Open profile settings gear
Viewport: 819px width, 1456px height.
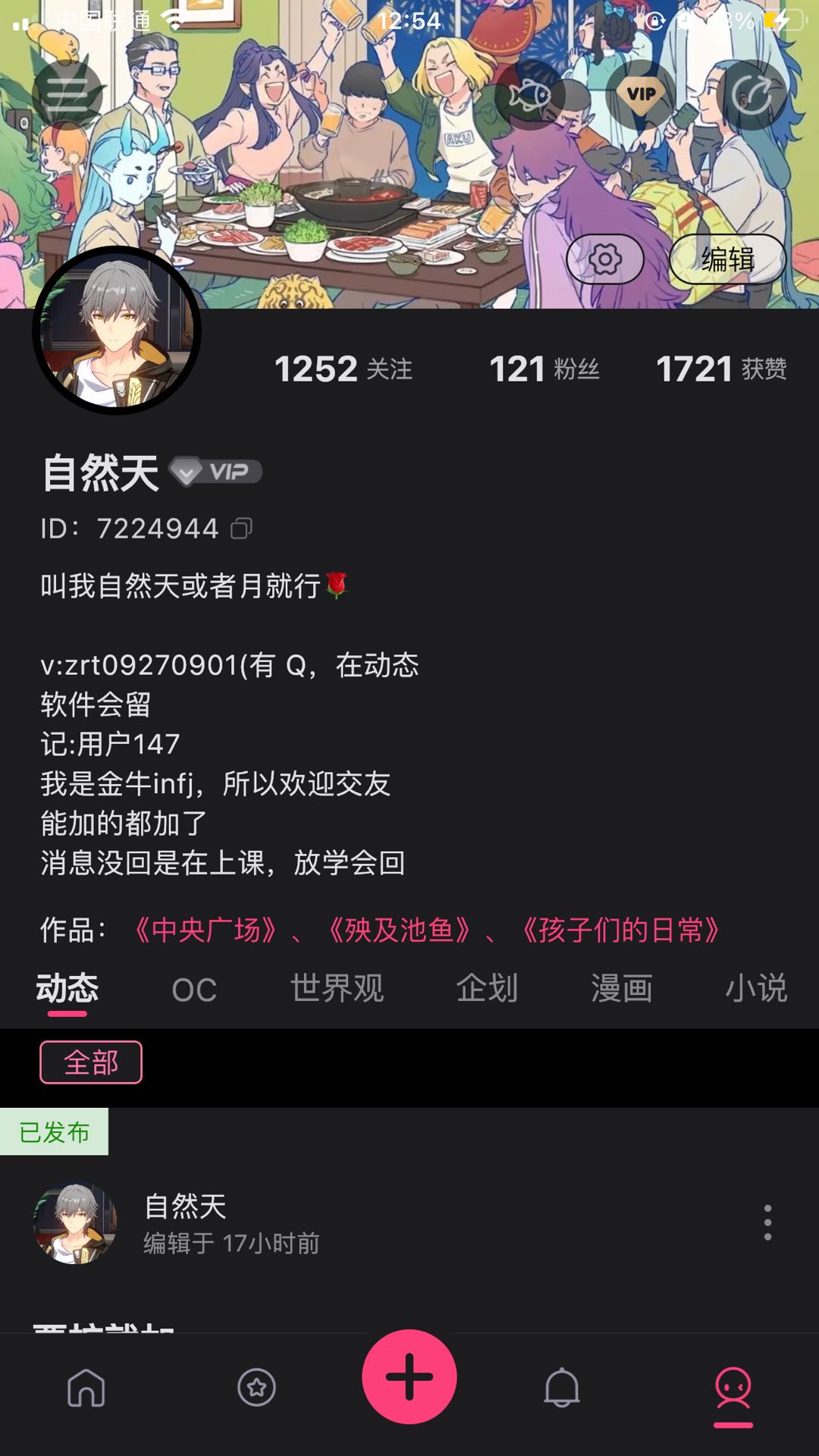click(605, 259)
